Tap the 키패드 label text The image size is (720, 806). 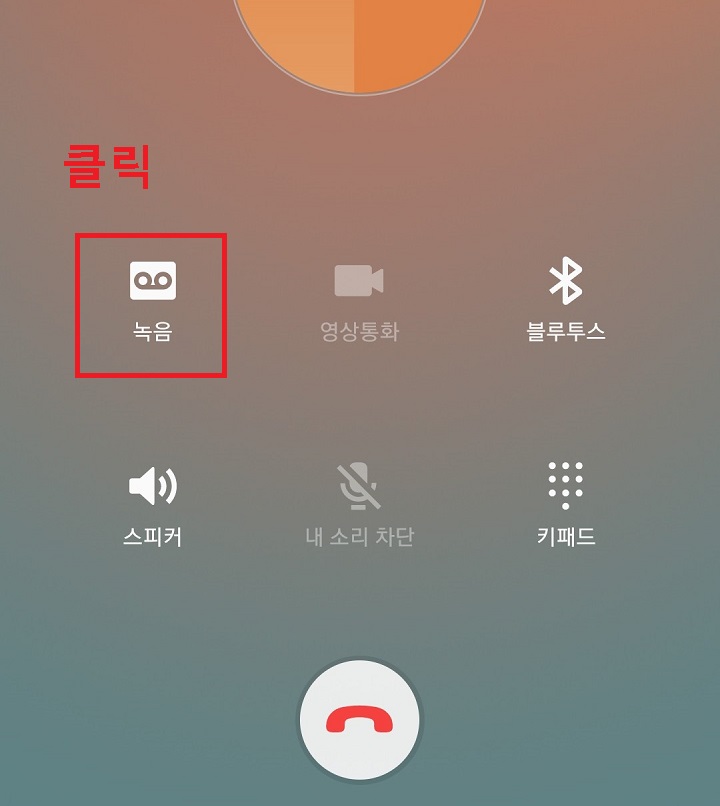point(565,535)
